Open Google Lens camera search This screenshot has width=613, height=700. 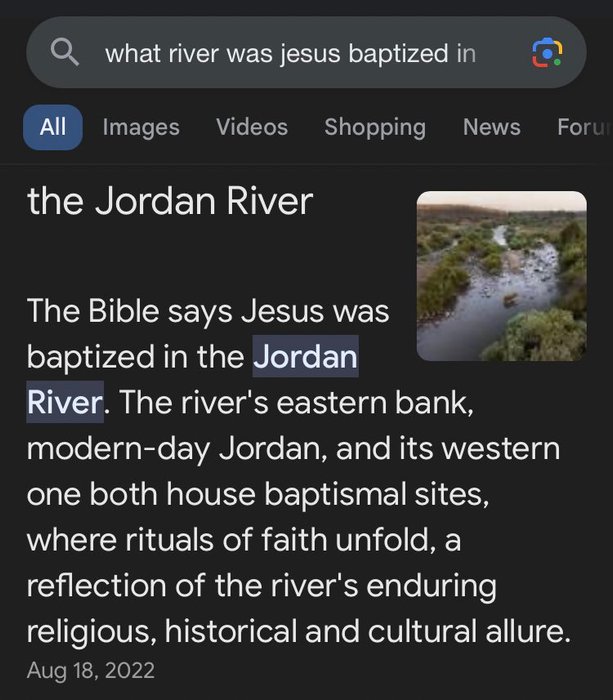point(546,53)
